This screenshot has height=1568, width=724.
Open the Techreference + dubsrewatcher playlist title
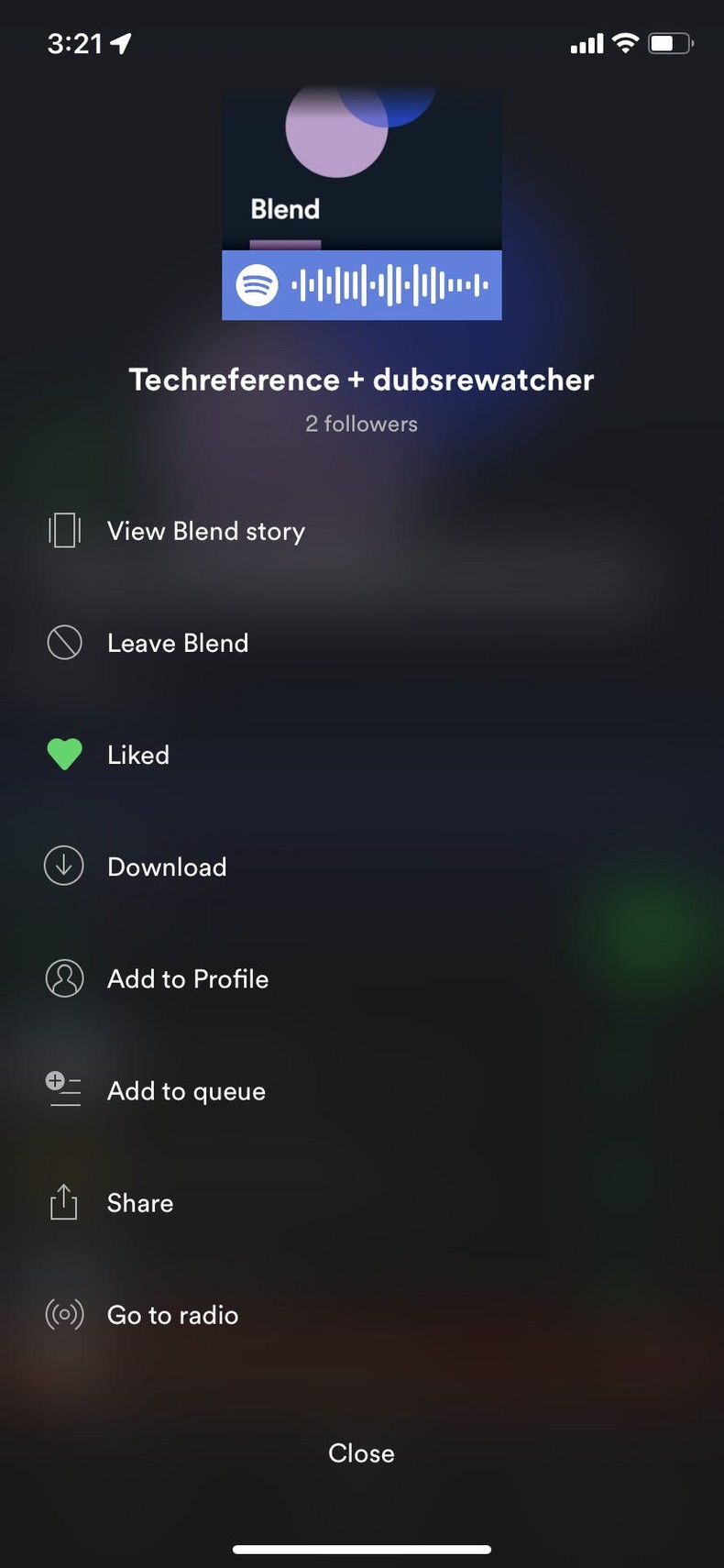[361, 379]
